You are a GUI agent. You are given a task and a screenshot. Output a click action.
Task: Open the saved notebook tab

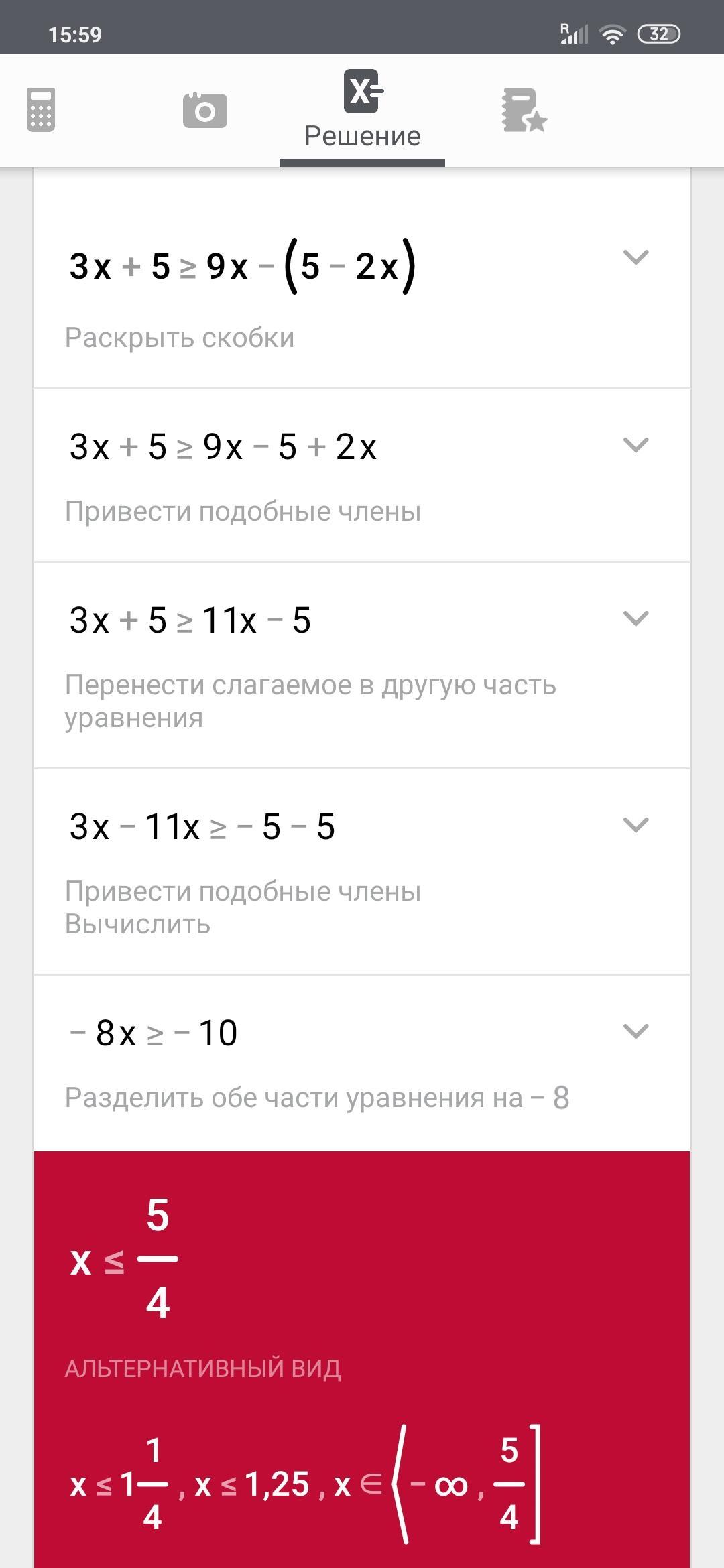pos(524,110)
